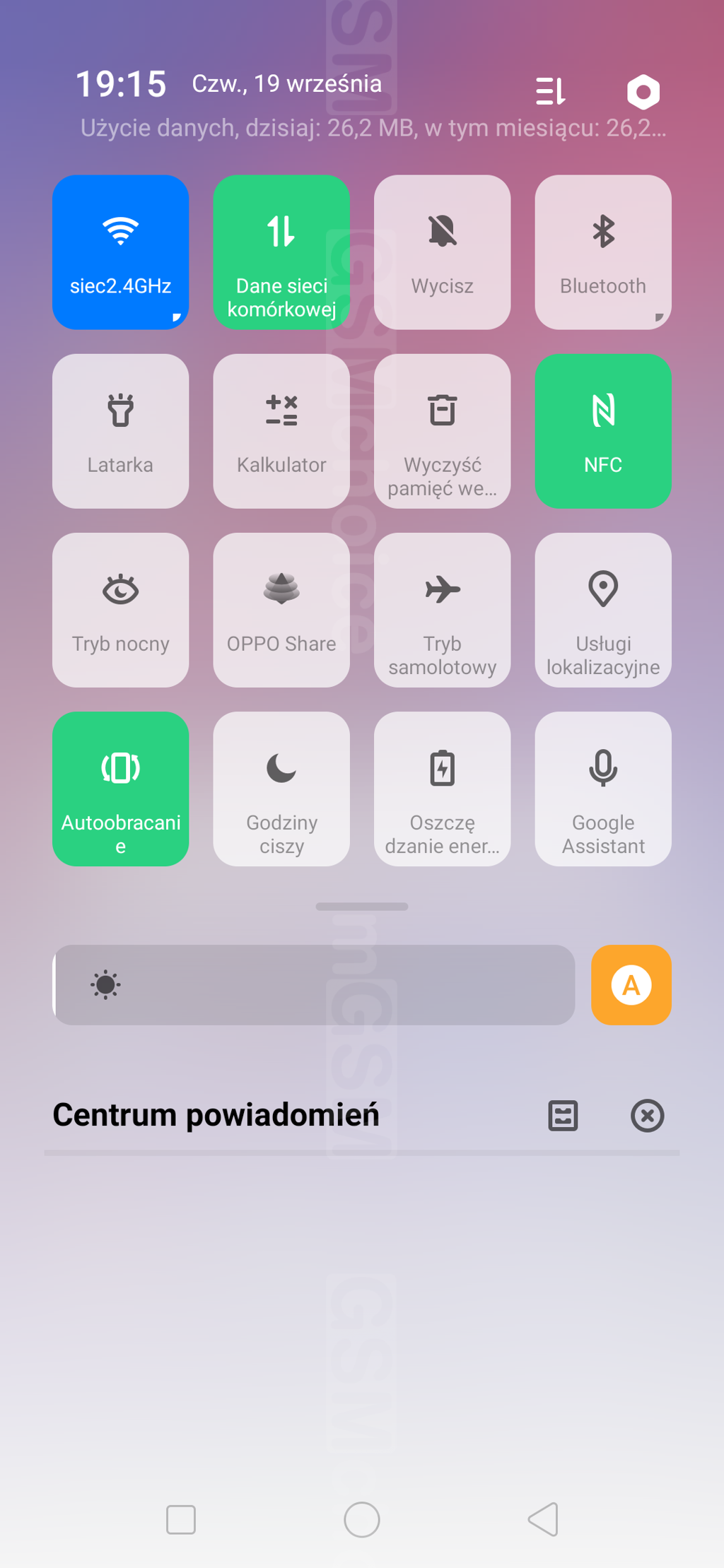Launch Google Assistant tile
The width and height of the screenshot is (724, 1568).
(603, 789)
